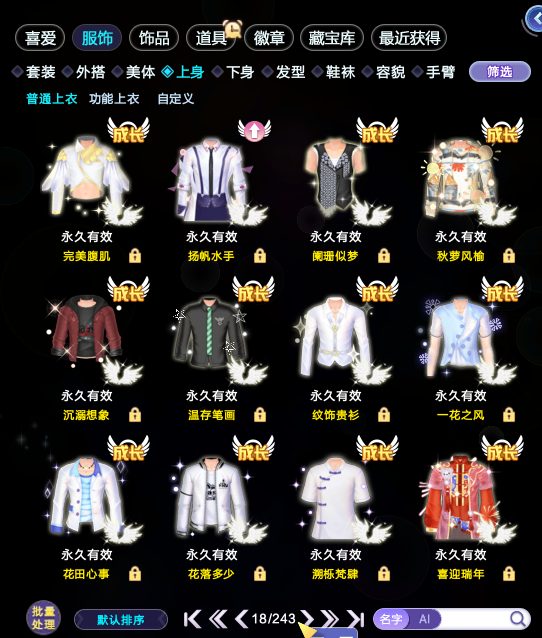The width and height of the screenshot is (542, 638).
Task: Go to the 藏宝库 tab
Action: (332, 38)
